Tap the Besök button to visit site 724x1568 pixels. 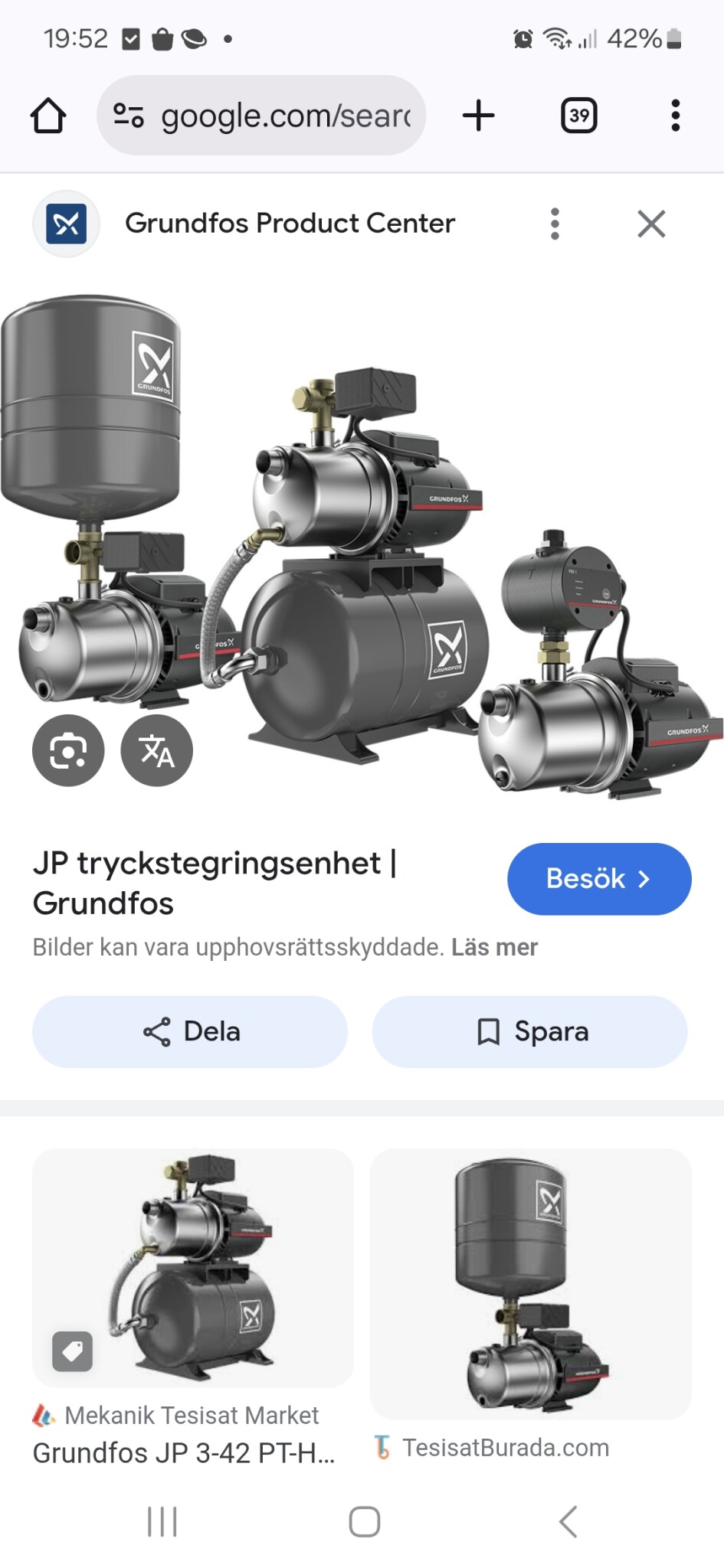pos(599,879)
